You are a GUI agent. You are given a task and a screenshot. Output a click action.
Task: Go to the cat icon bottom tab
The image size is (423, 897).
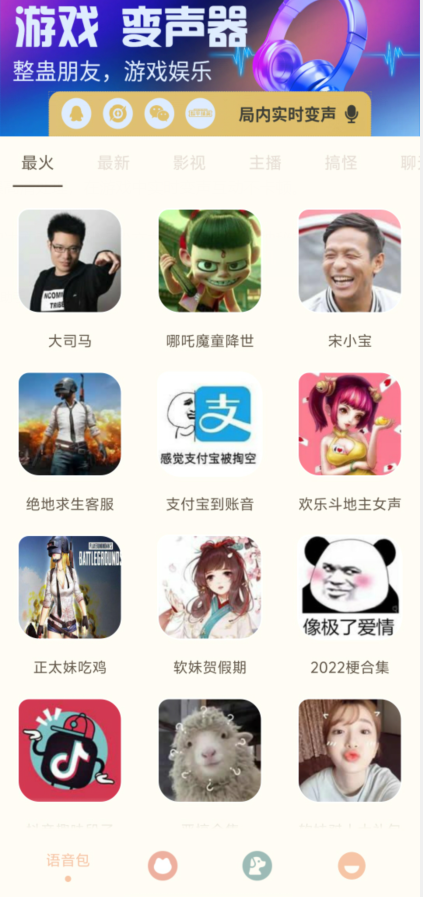click(163, 866)
